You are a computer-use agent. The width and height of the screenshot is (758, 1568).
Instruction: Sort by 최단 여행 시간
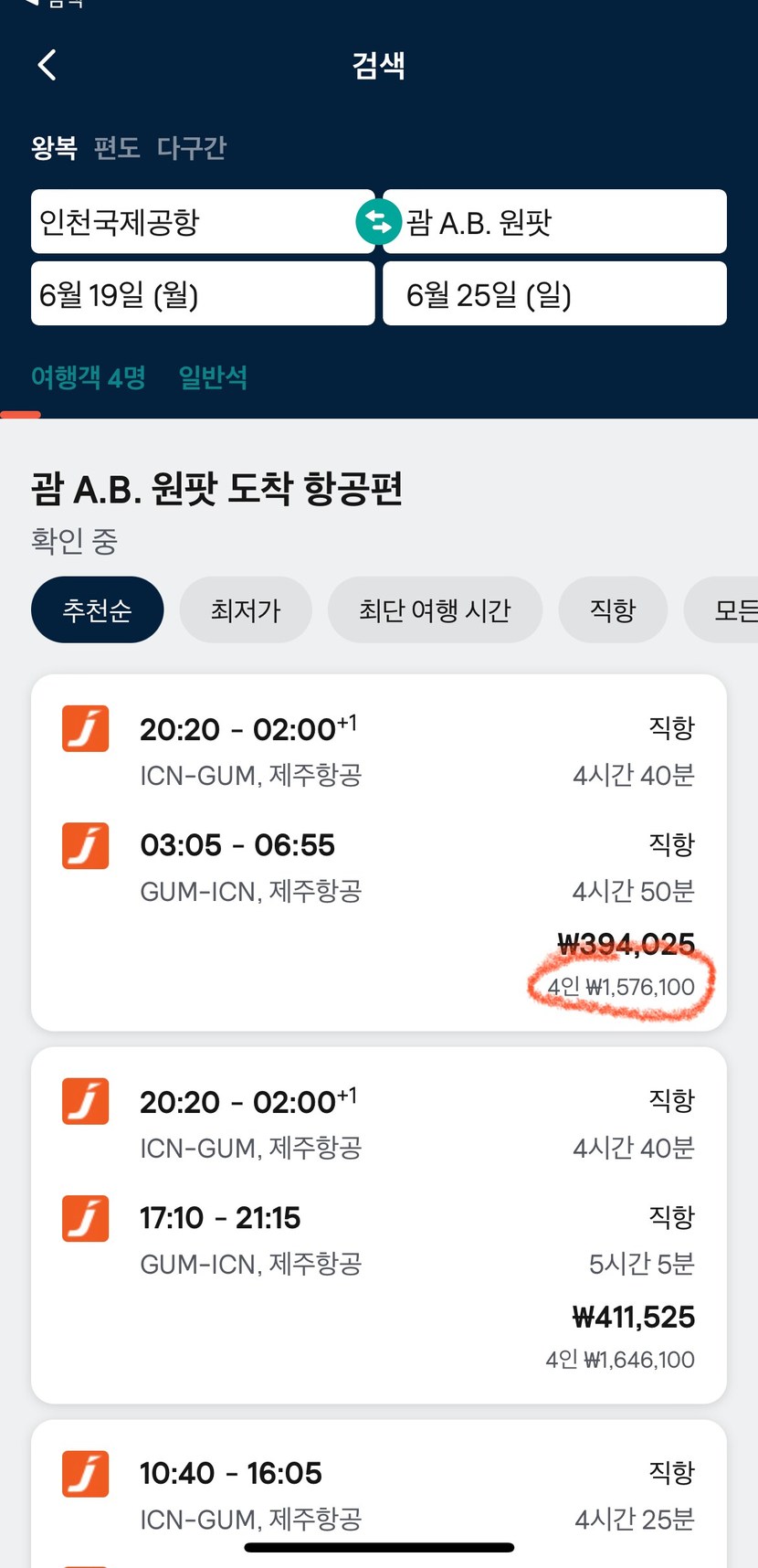[435, 609]
